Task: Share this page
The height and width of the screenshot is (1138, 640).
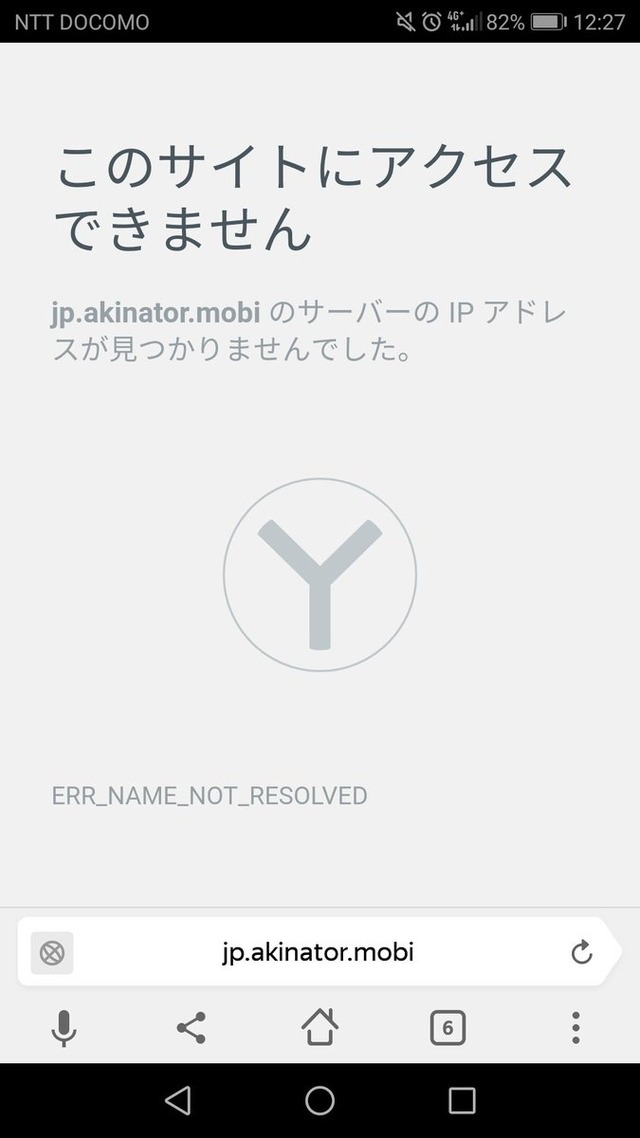Action: 191,1027
